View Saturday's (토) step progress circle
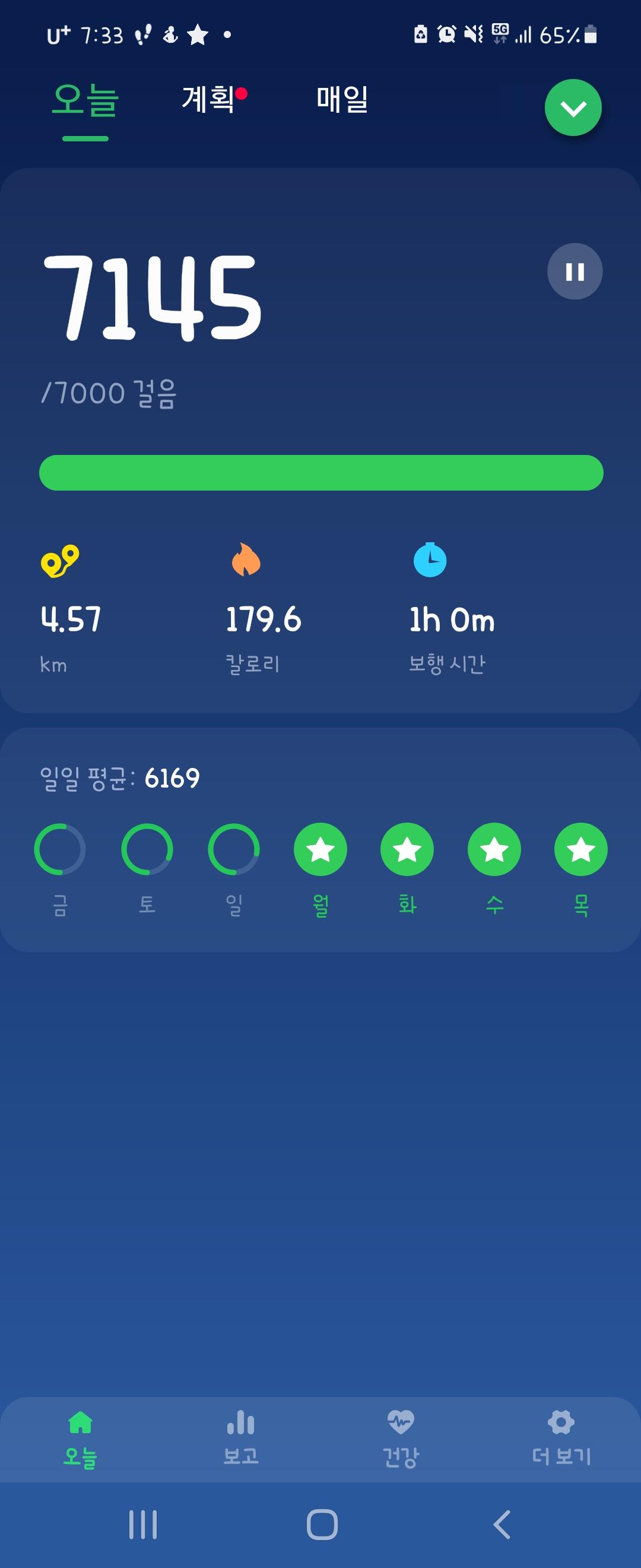Screen dimensions: 641x1568 (147, 849)
